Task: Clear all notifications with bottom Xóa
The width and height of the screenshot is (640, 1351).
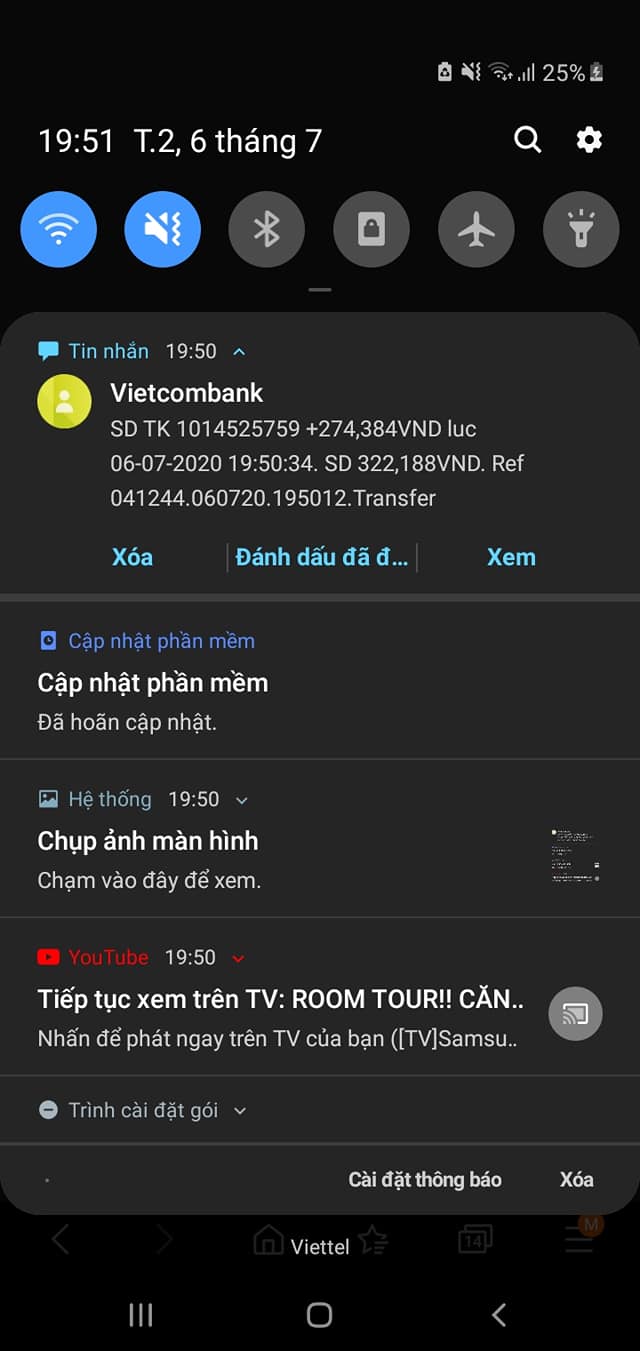Action: pos(576,1180)
